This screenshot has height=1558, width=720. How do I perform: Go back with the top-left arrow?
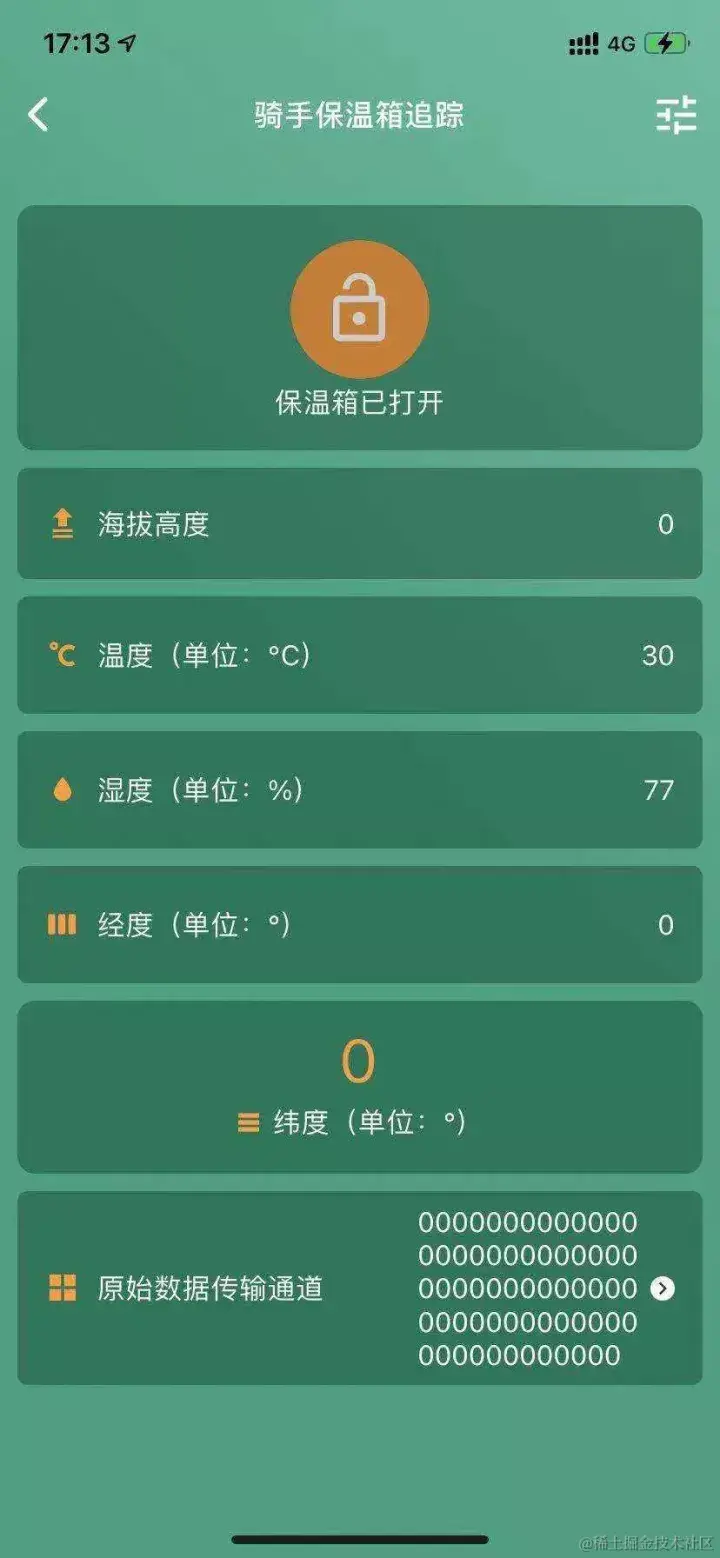(38, 115)
